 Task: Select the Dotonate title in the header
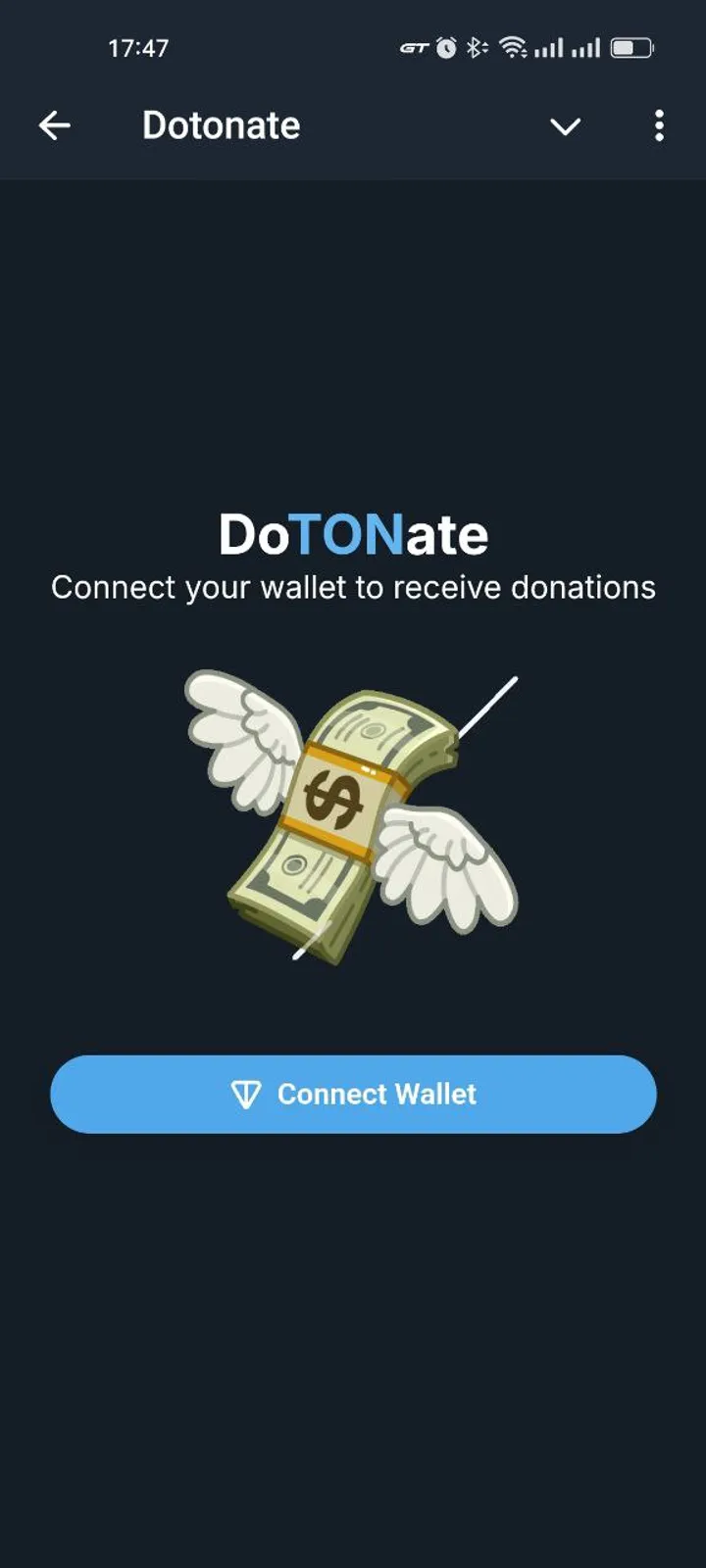point(220,125)
